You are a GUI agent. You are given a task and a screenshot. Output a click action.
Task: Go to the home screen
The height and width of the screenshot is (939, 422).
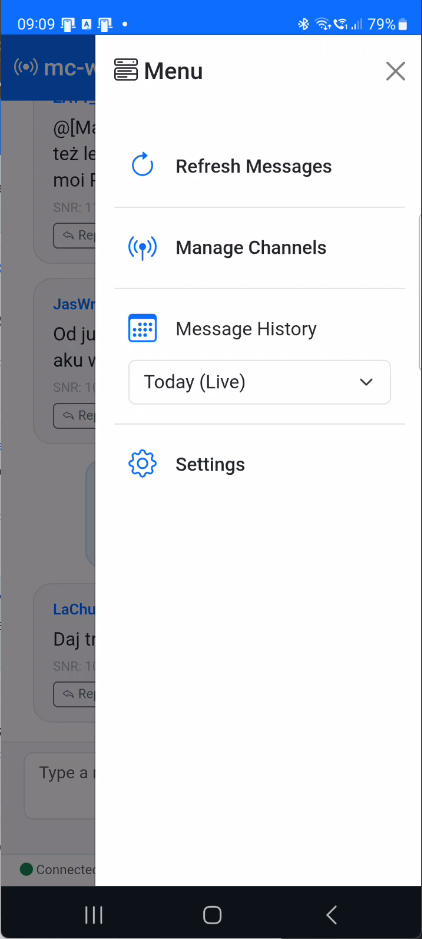click(212, 914)
